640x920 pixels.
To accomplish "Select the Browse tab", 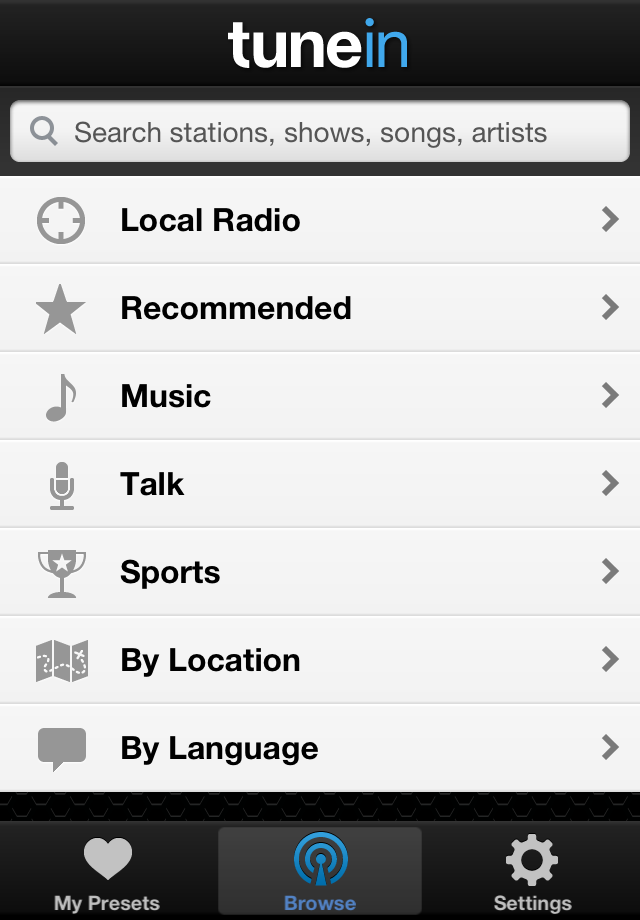I will [x=320, y=873].
